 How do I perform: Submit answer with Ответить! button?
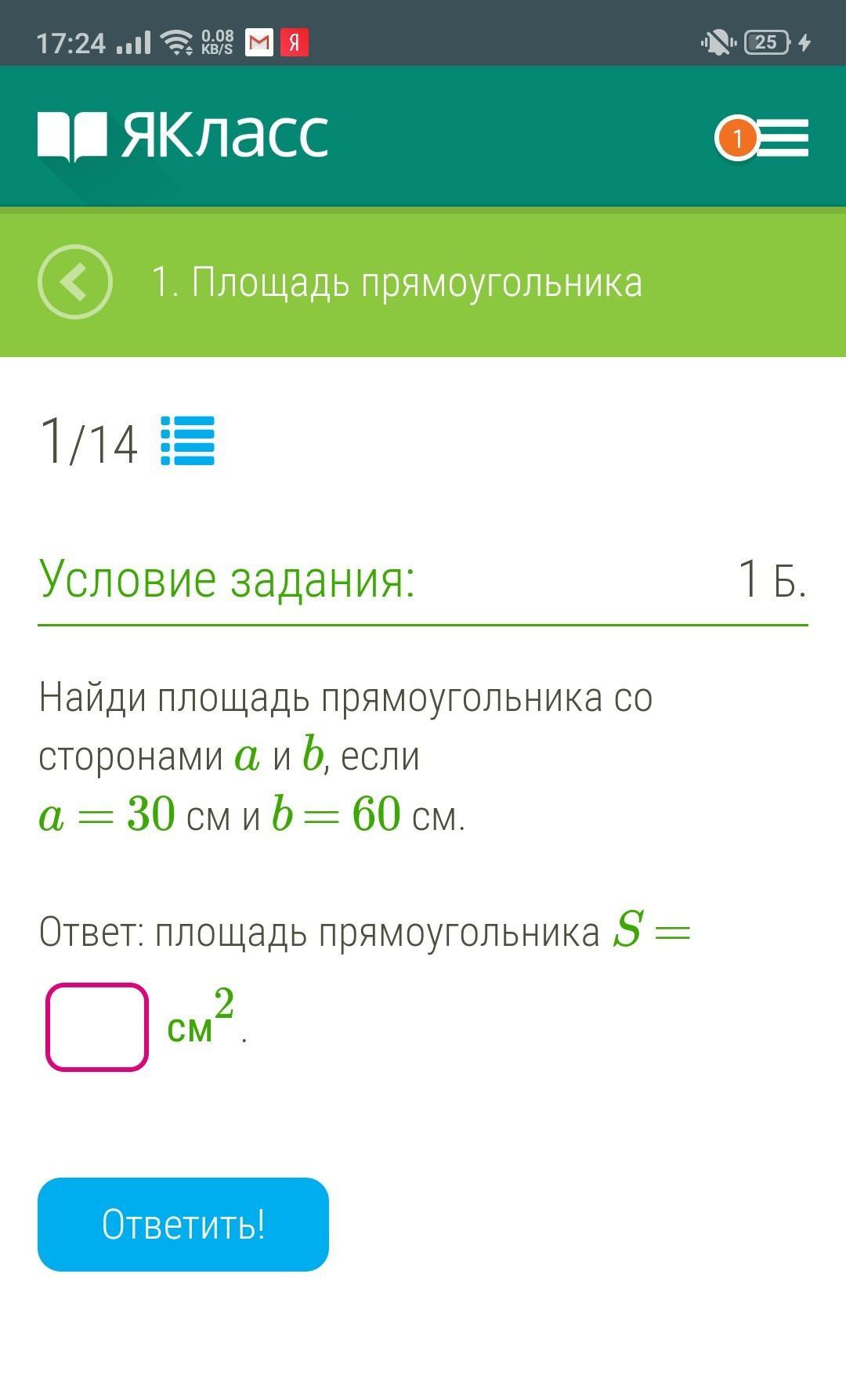183,1224
